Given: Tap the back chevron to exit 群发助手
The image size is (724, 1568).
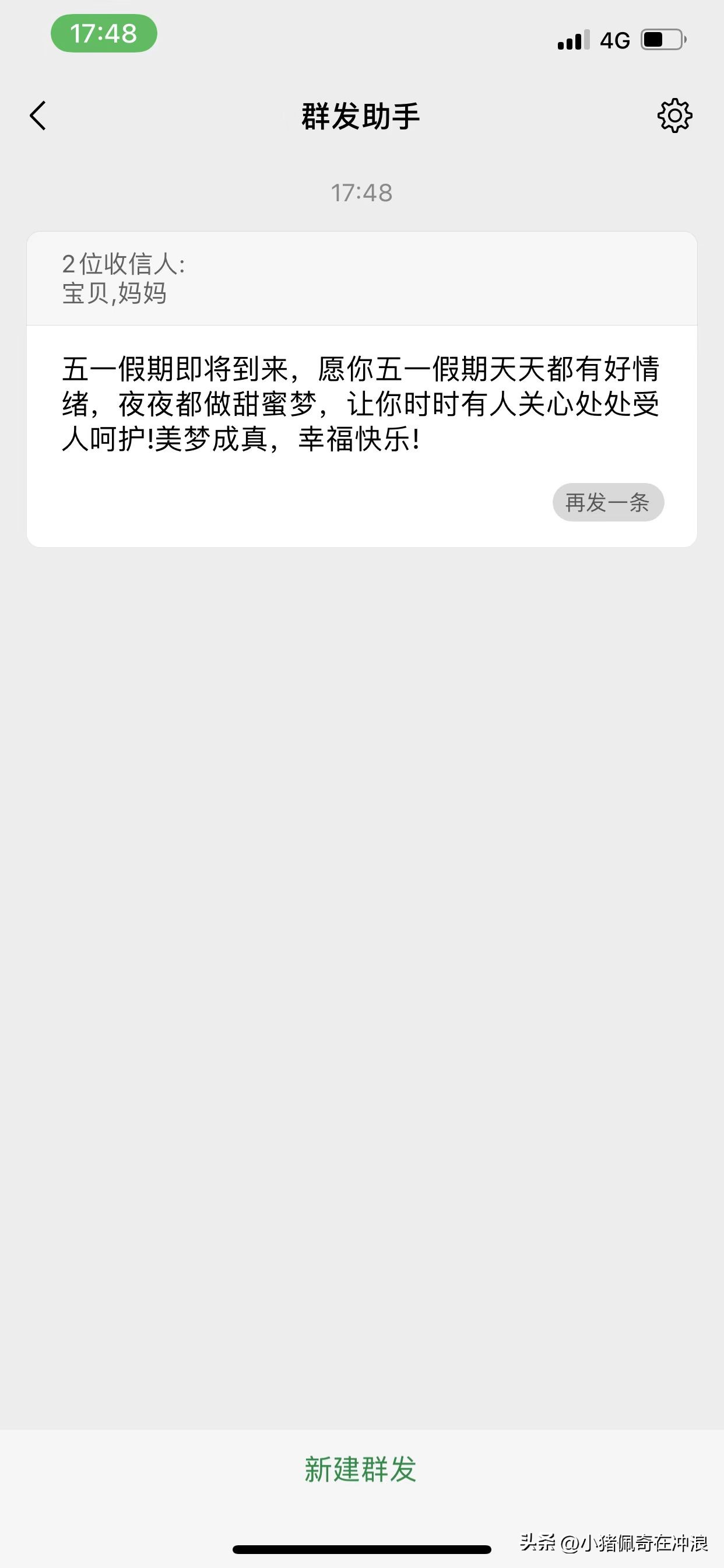Looking at the screenshot, I should (x=38, y=116).
